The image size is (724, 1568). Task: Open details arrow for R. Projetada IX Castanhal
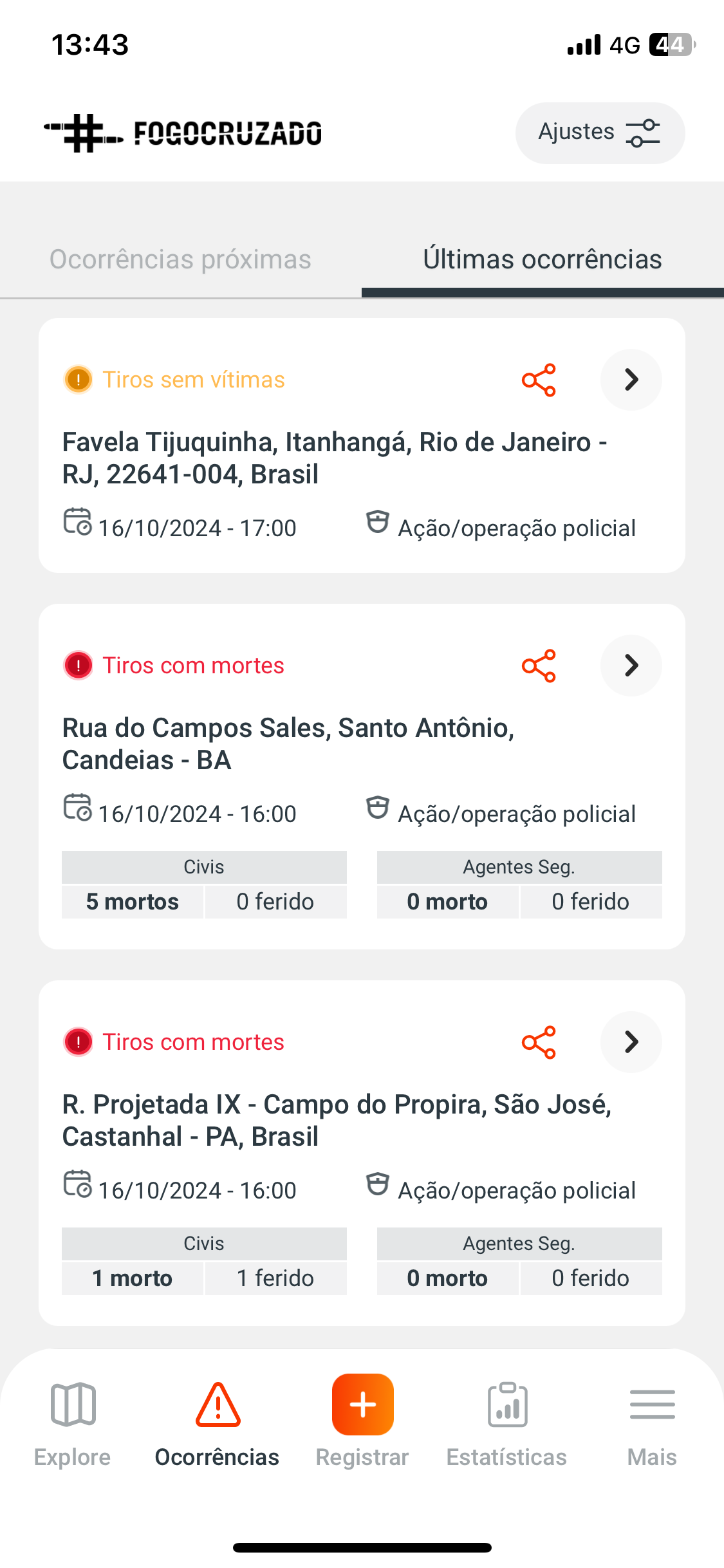tap(631, 1042)
